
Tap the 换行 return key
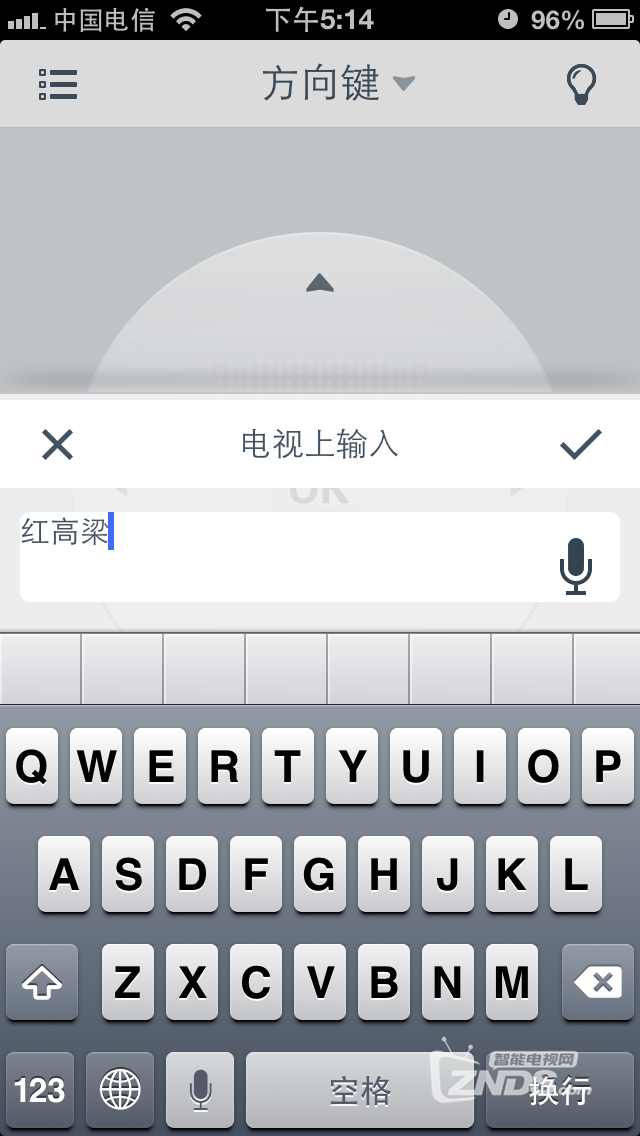coord(560,1090)
